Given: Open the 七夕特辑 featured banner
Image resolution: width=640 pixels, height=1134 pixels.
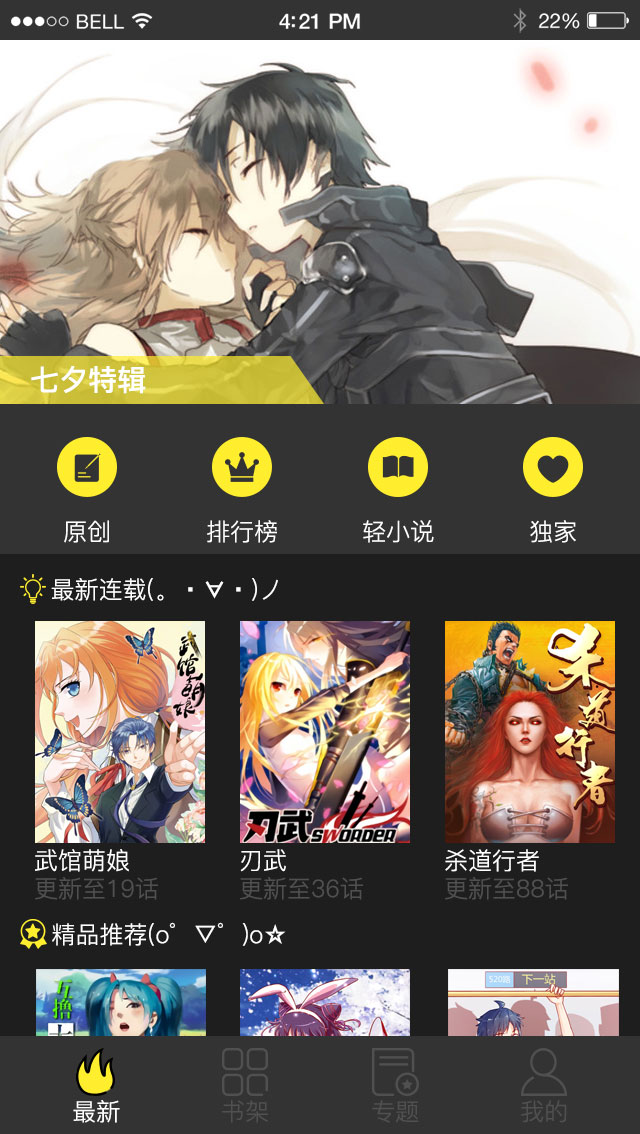Looking at the screenshot, I should click(x=320, y=222).
